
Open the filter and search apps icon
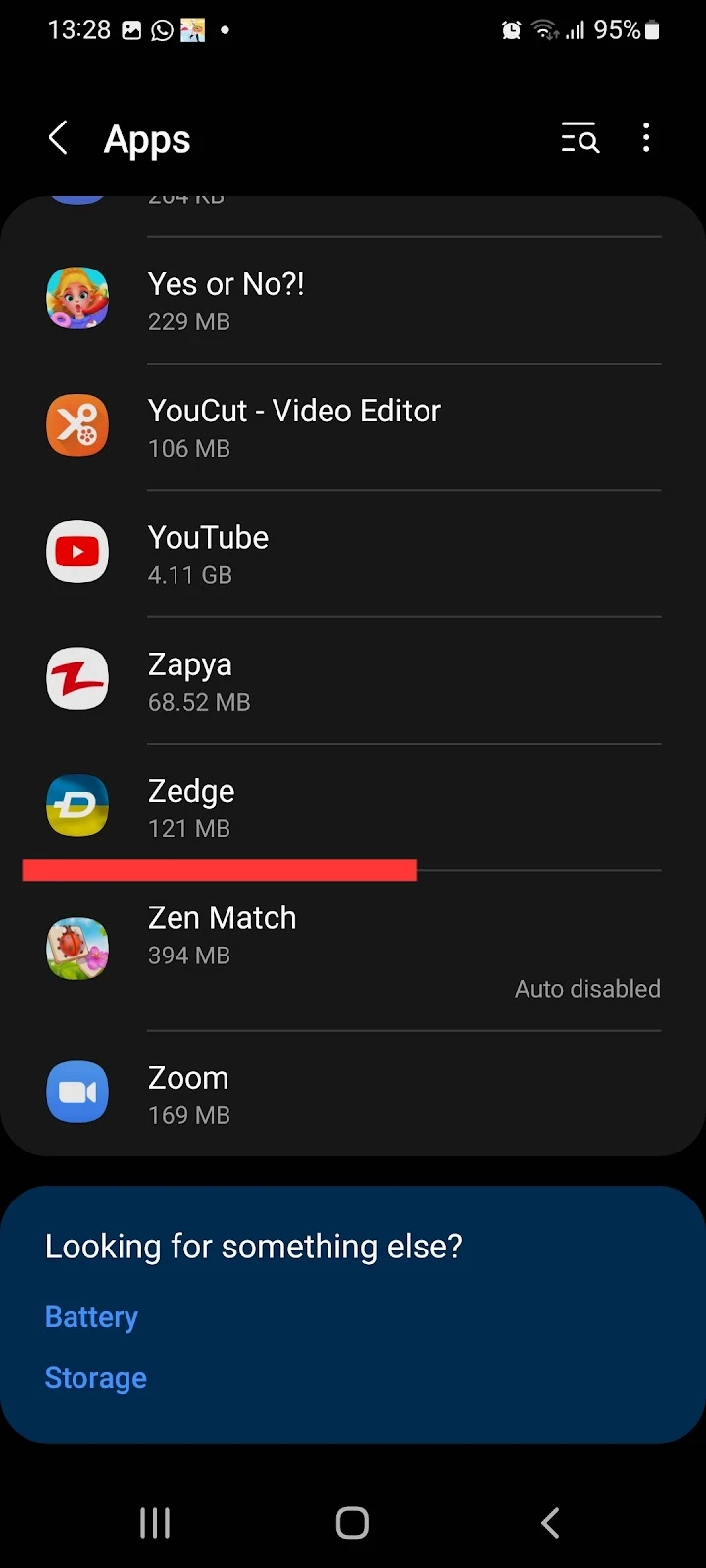coord(580,138)
